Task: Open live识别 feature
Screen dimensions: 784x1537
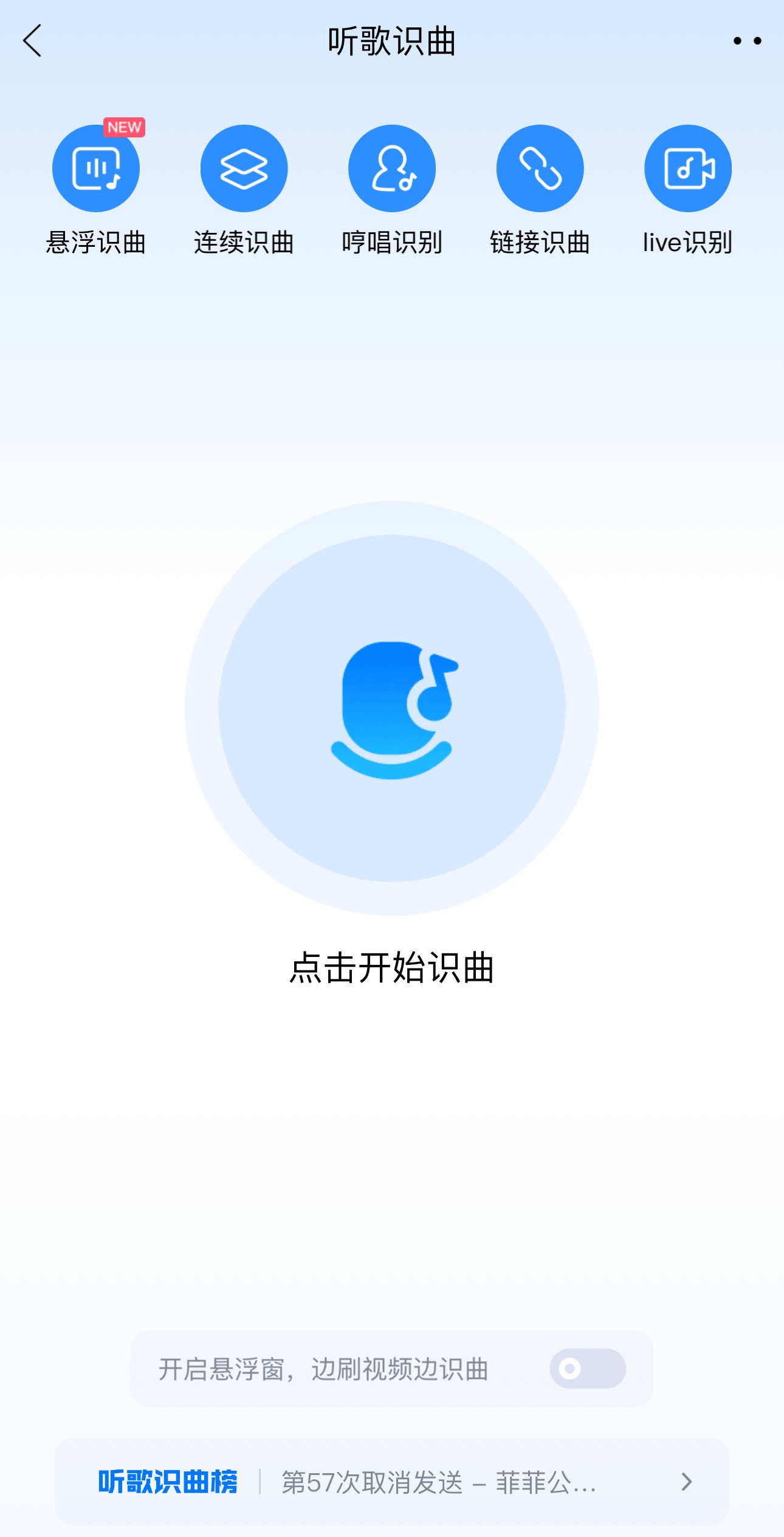Action: click(687, 169)
